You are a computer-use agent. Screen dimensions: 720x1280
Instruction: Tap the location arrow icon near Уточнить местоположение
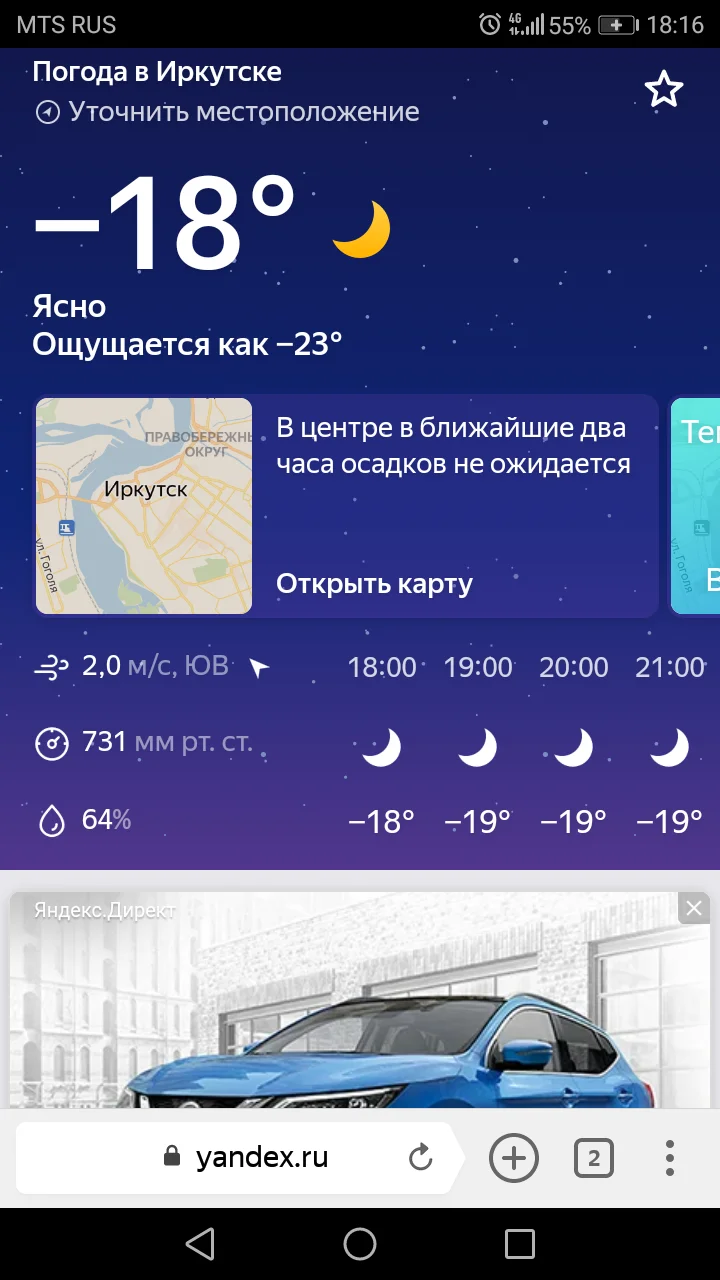click(x=46, y=112)
